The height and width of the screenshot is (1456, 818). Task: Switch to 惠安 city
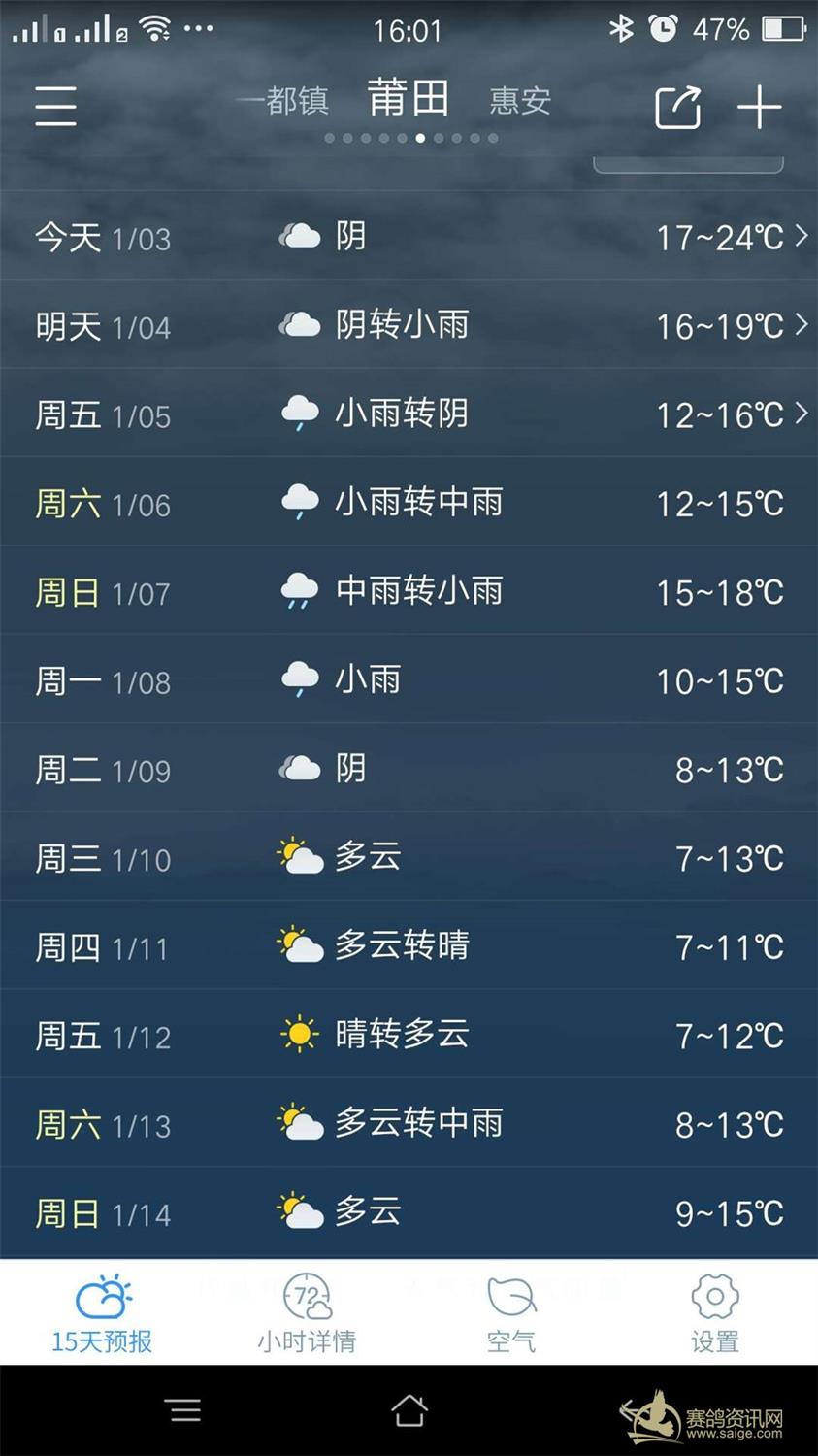coord(520,101)
